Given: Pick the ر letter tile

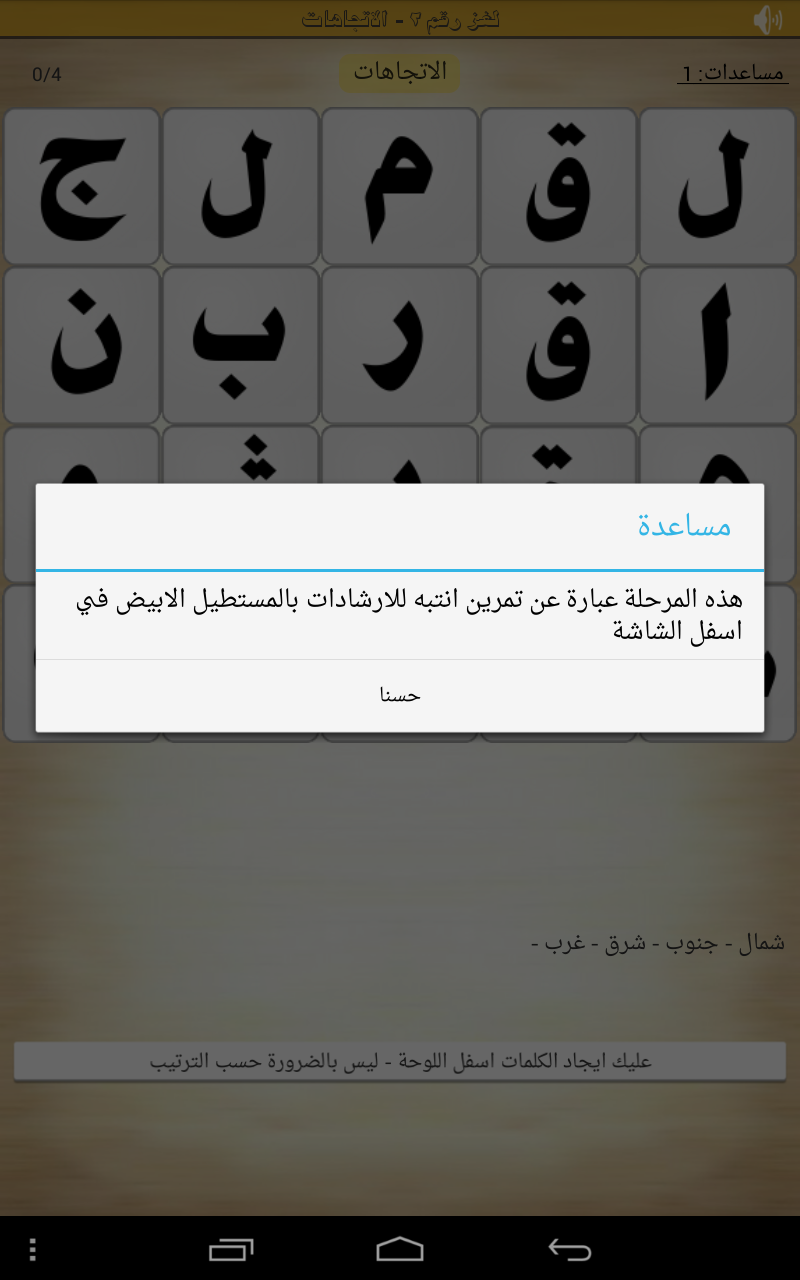Looking at the screenshot, I should pos(400,345).
